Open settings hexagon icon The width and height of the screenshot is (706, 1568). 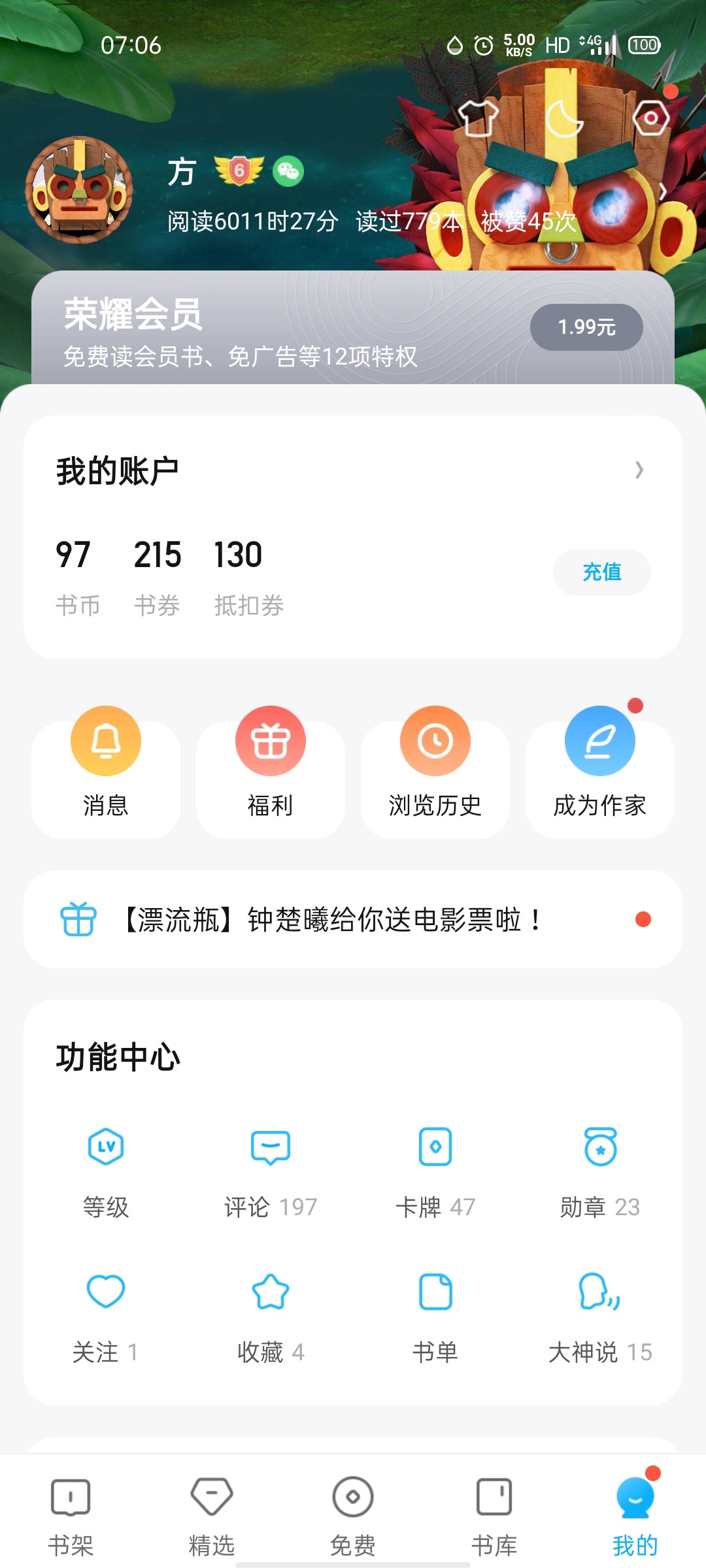[650, 118]
